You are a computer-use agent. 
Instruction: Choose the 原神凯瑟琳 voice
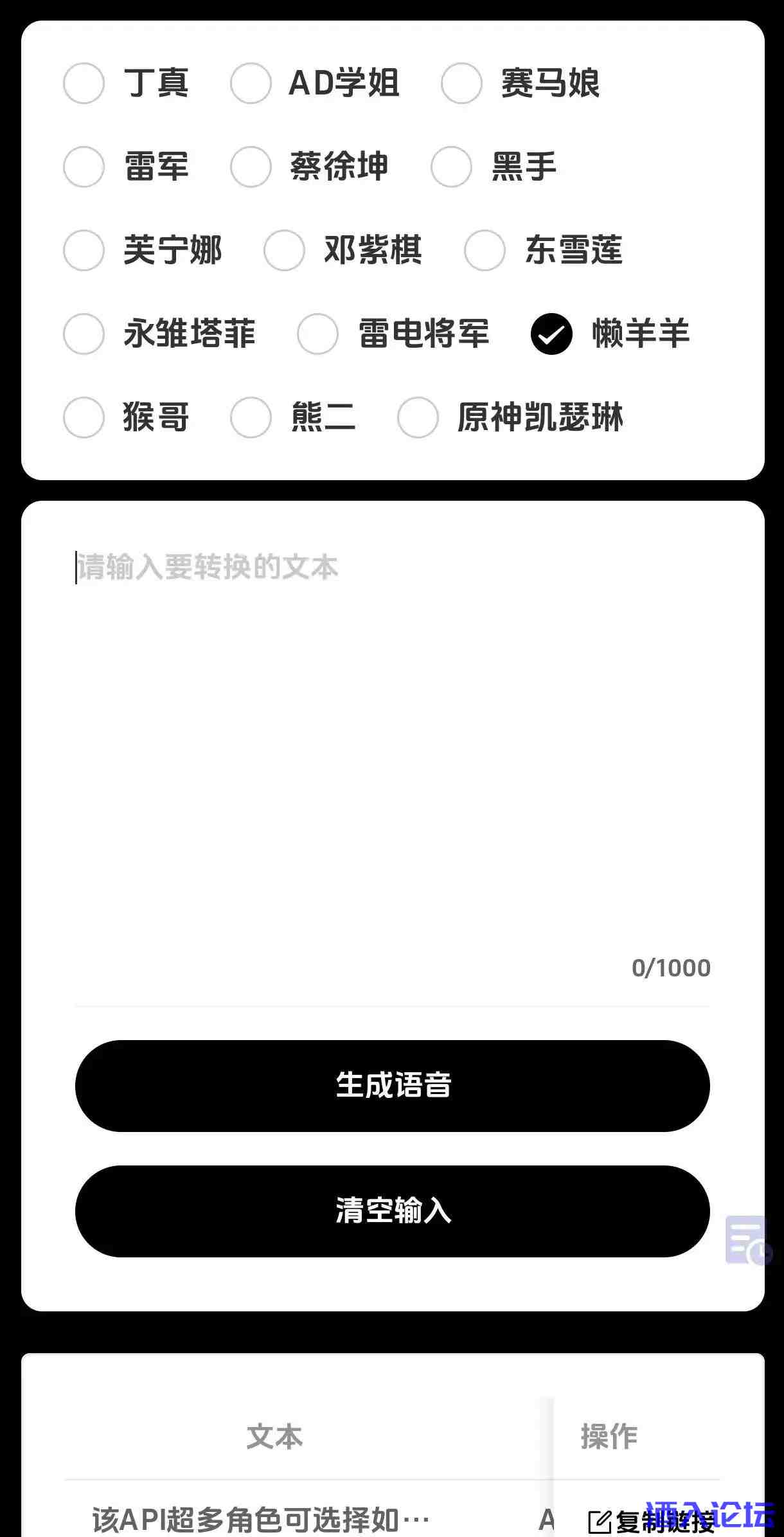418,417
